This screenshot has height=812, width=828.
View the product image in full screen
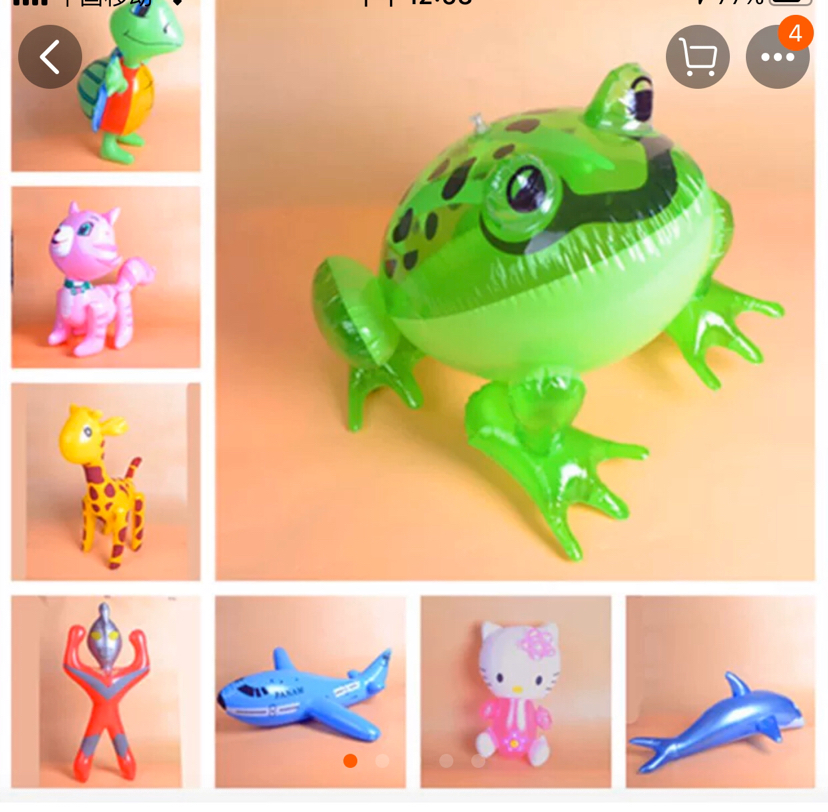click(413, 394)
